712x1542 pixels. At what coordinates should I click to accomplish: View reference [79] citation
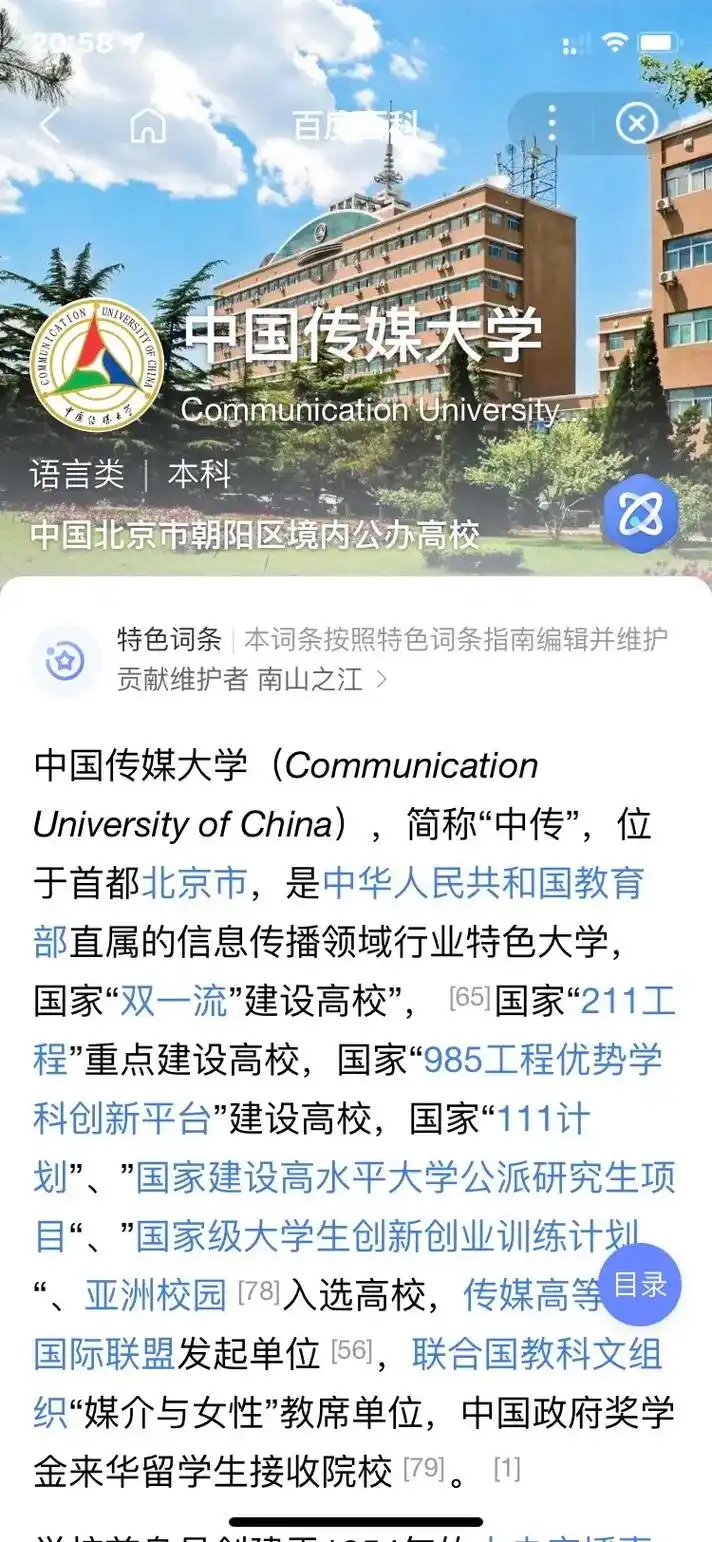422,1470
